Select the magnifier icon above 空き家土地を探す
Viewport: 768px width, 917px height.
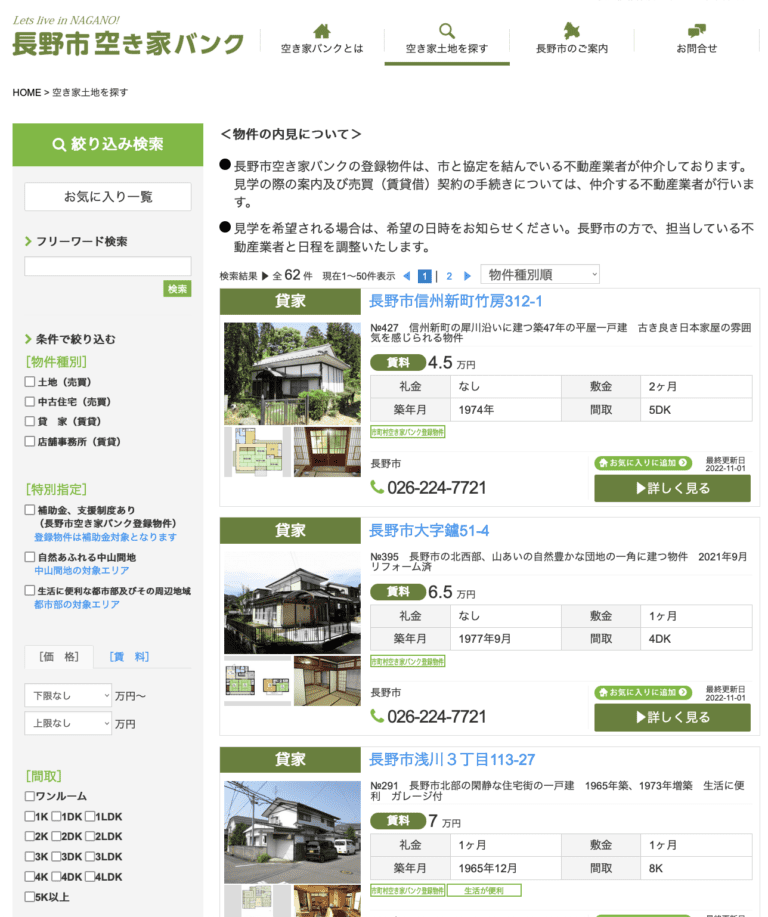click(446, 30)
